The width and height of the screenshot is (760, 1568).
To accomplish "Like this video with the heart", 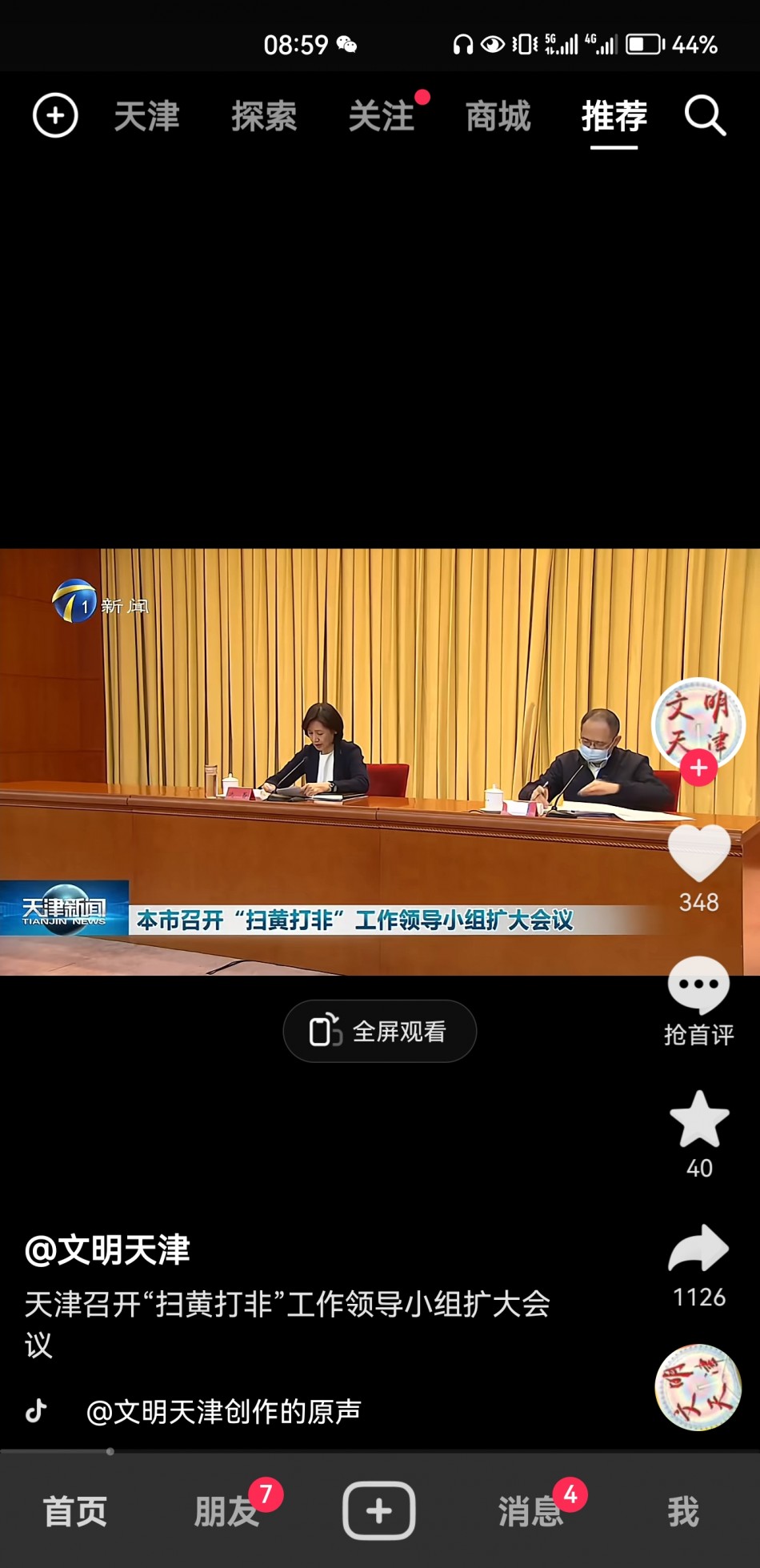I will 698,853.
